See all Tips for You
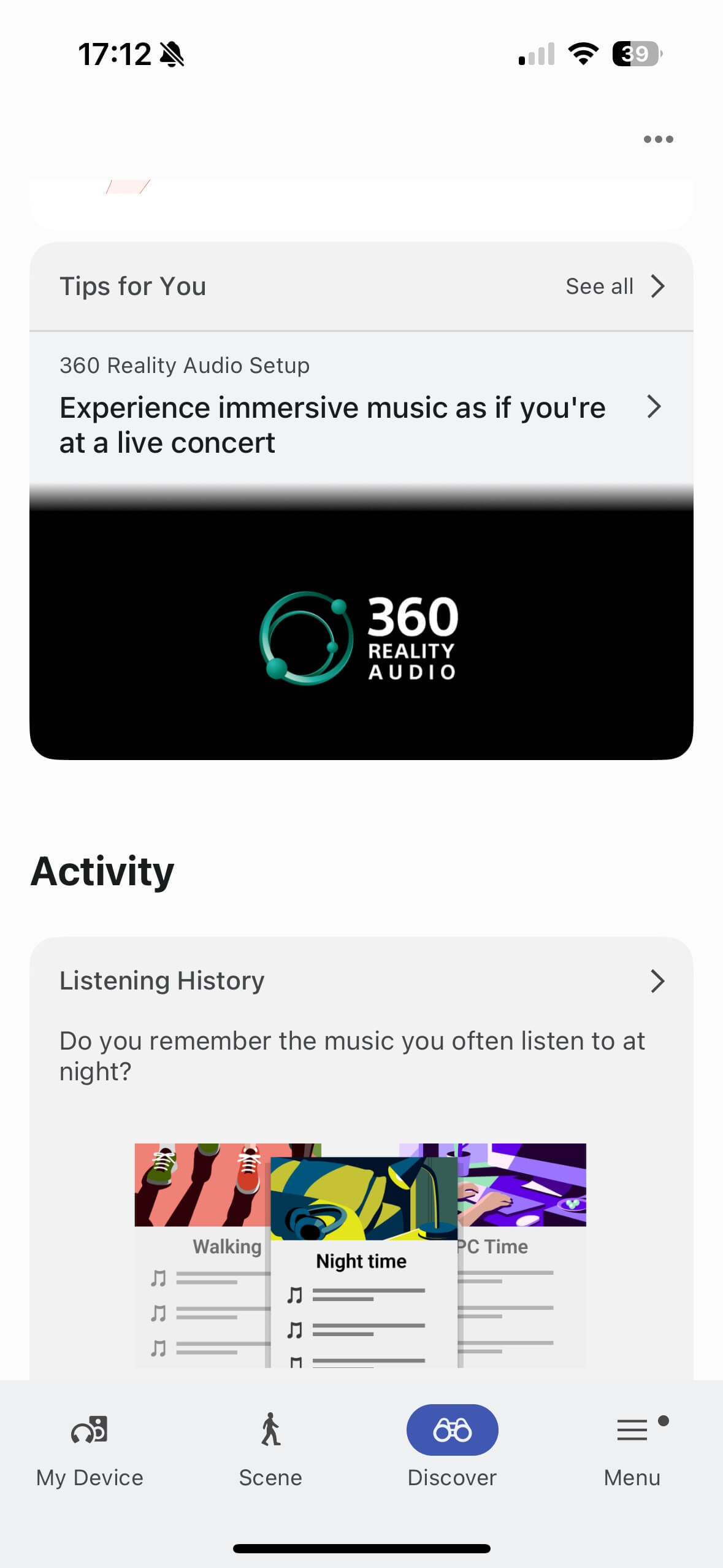723x1568 pixels. [614, 286]
